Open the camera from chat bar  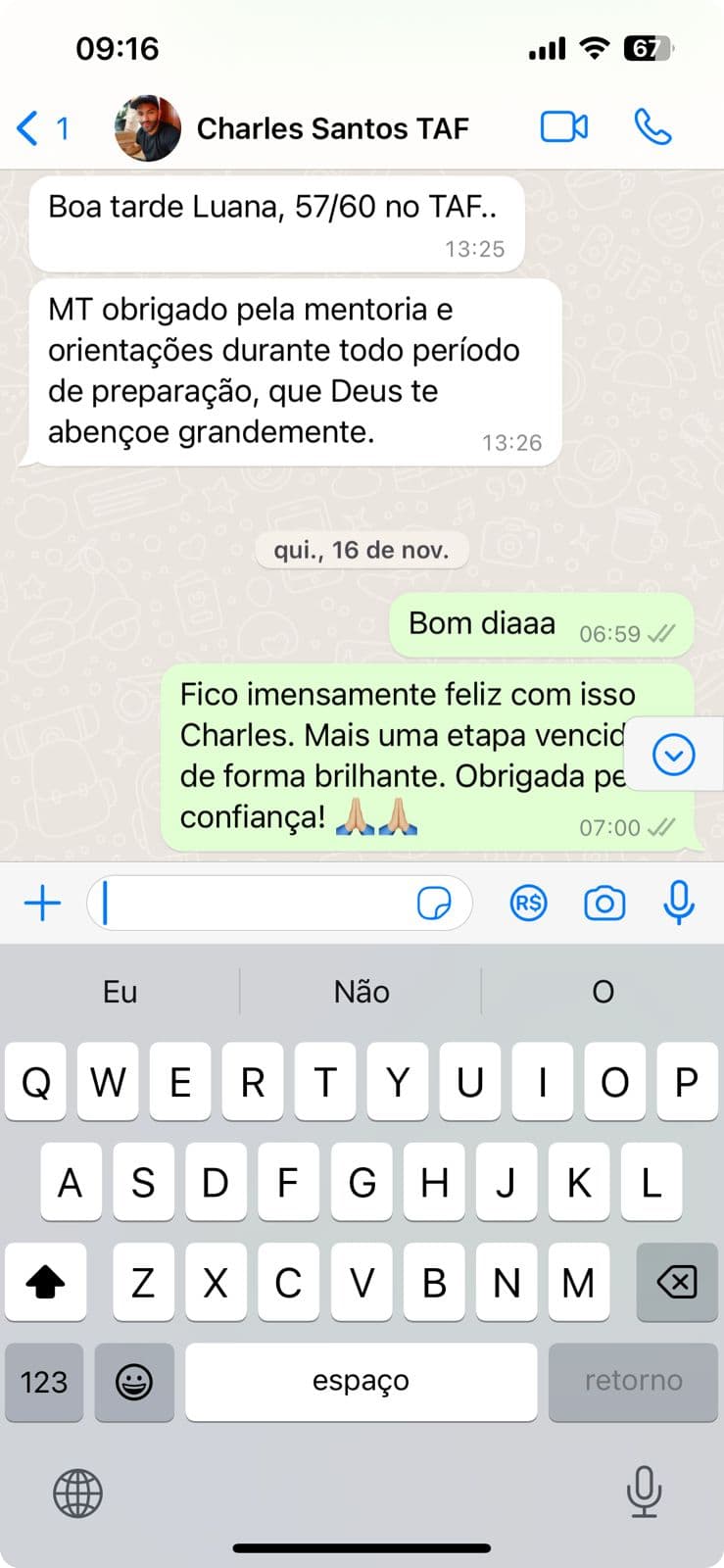click(604, 903)
